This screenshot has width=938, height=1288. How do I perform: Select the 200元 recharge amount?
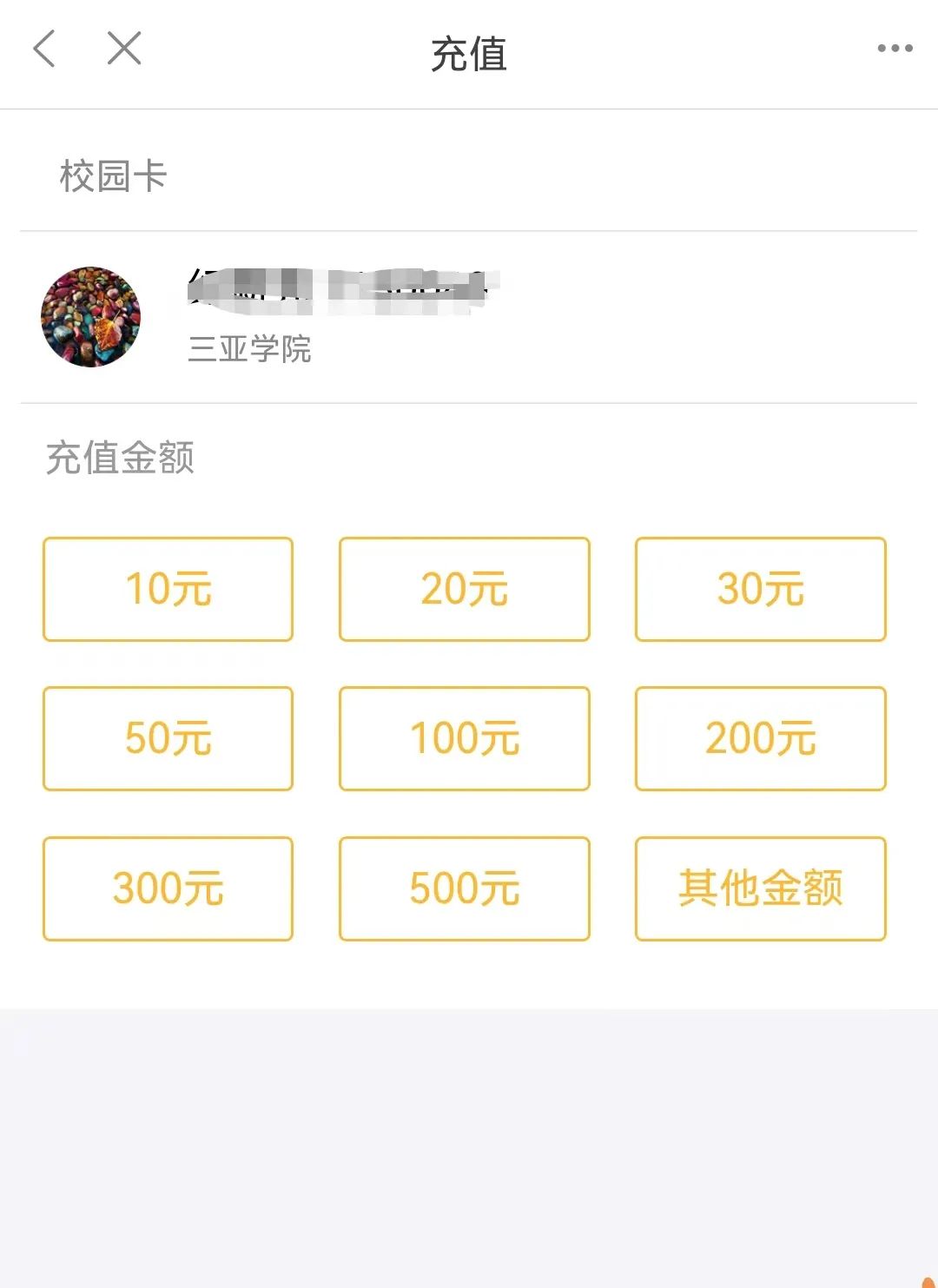point(760,738)
